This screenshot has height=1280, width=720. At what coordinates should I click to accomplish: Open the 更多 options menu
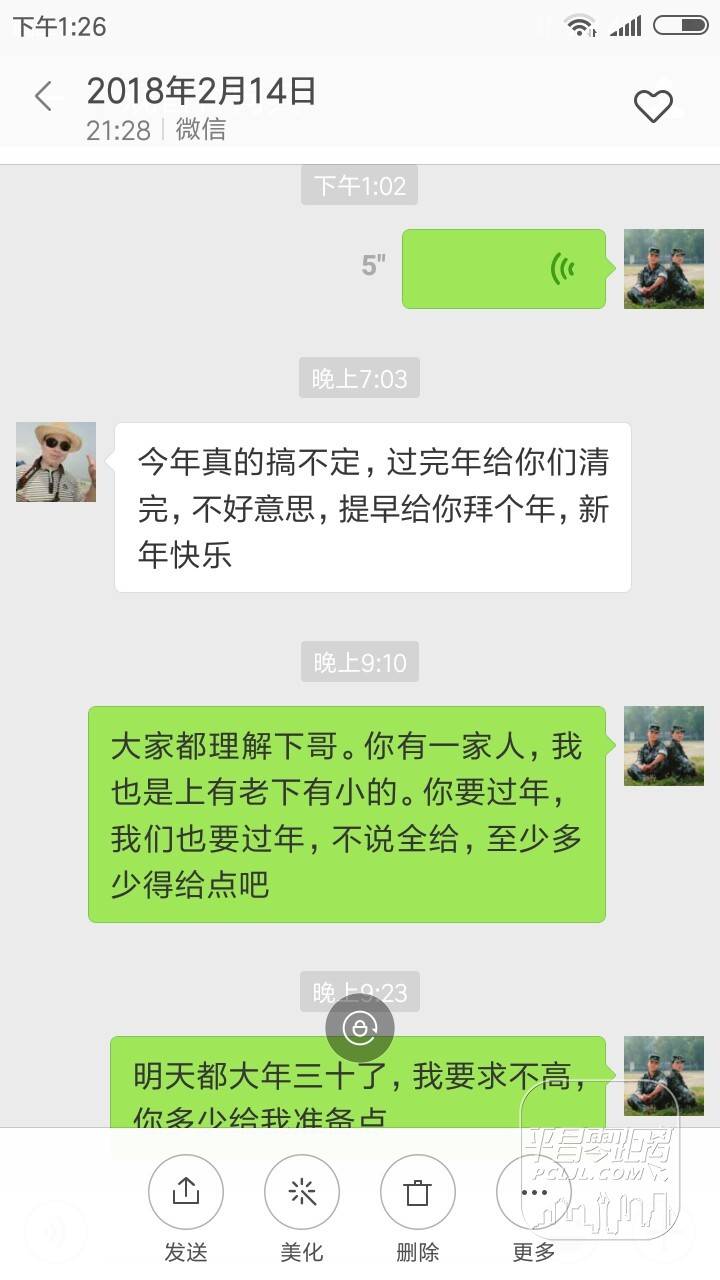[533, 1192]
